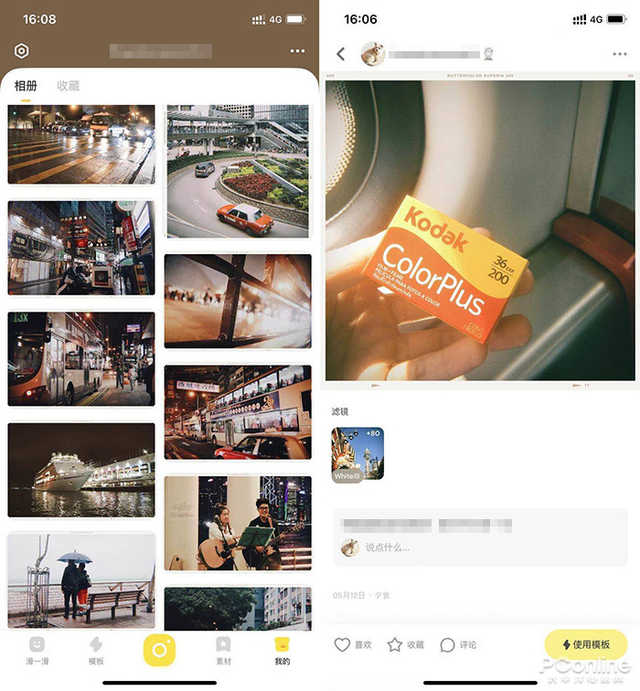Open the photo detail overflow menu
Image resolution: width=640 pixels, height=691 pixels.
click(619, 54)
